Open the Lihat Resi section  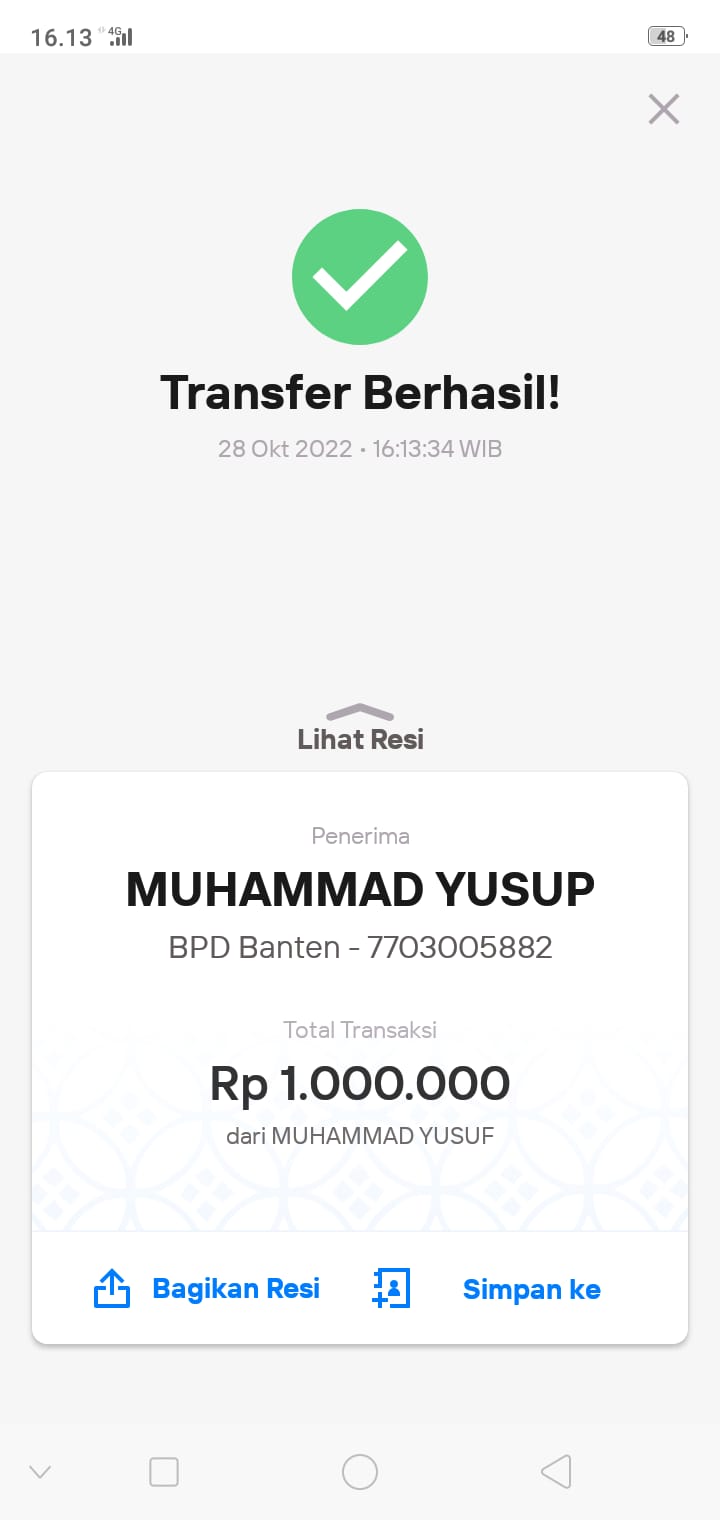[x=360, y=737]
